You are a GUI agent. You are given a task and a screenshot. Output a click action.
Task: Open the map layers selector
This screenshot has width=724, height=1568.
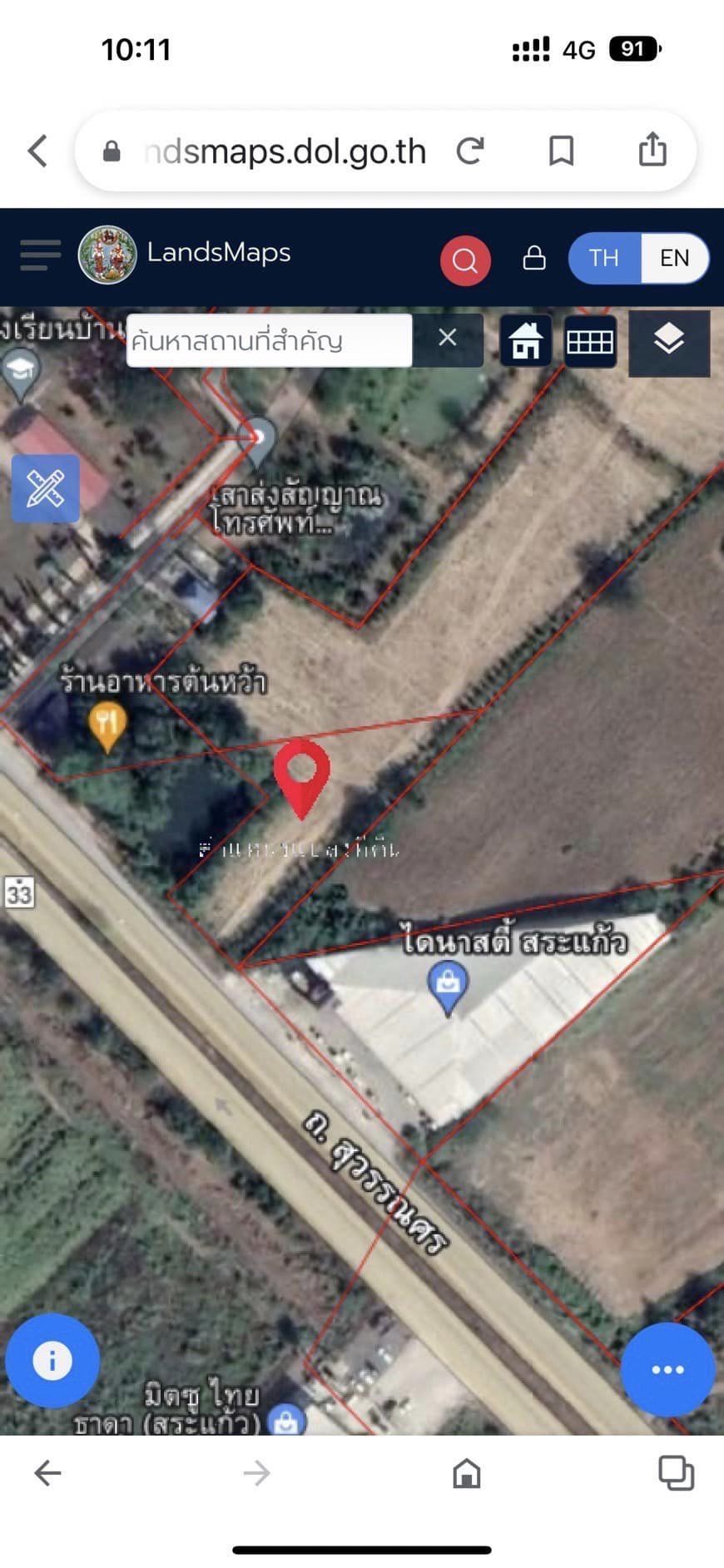(x=669, y=342)
